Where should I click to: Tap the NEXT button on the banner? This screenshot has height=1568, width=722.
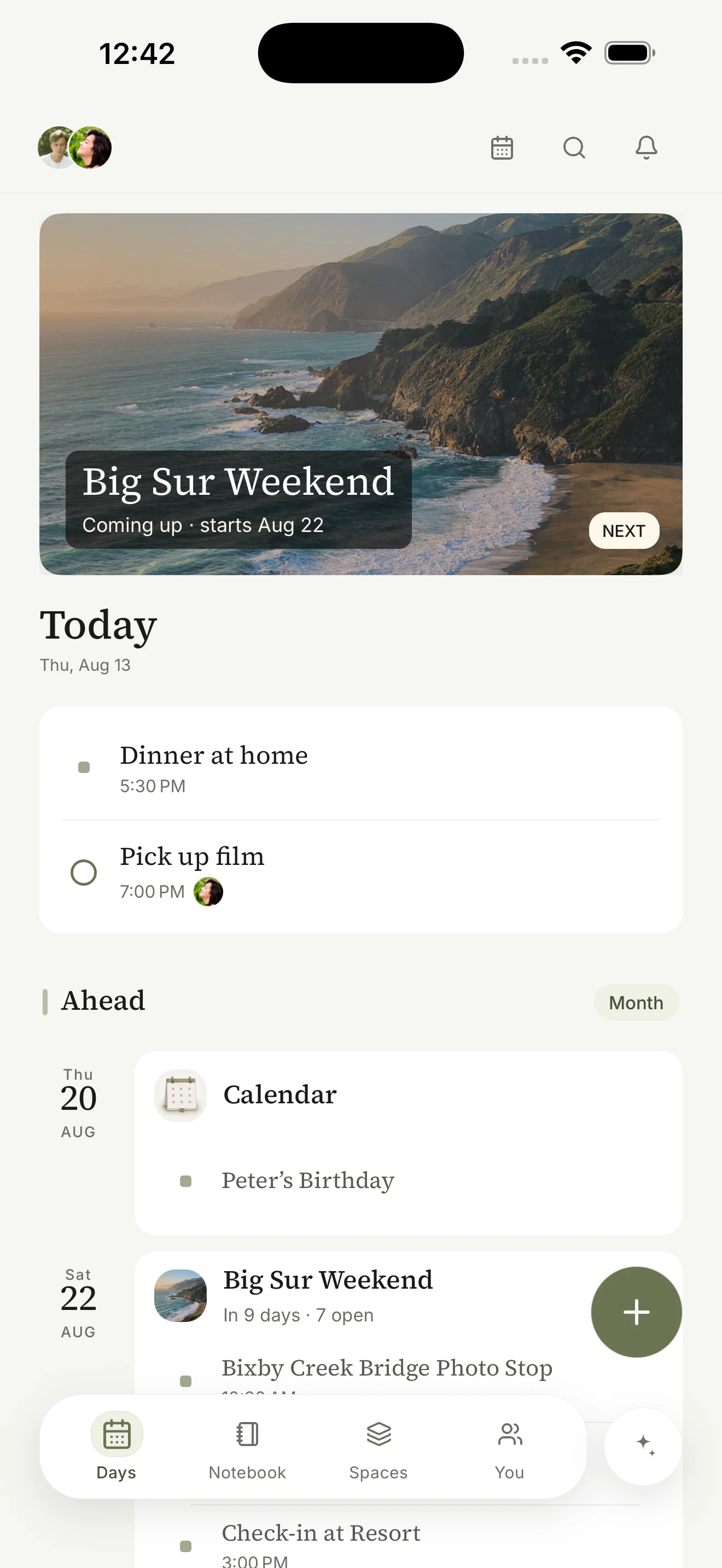point(624,531)
